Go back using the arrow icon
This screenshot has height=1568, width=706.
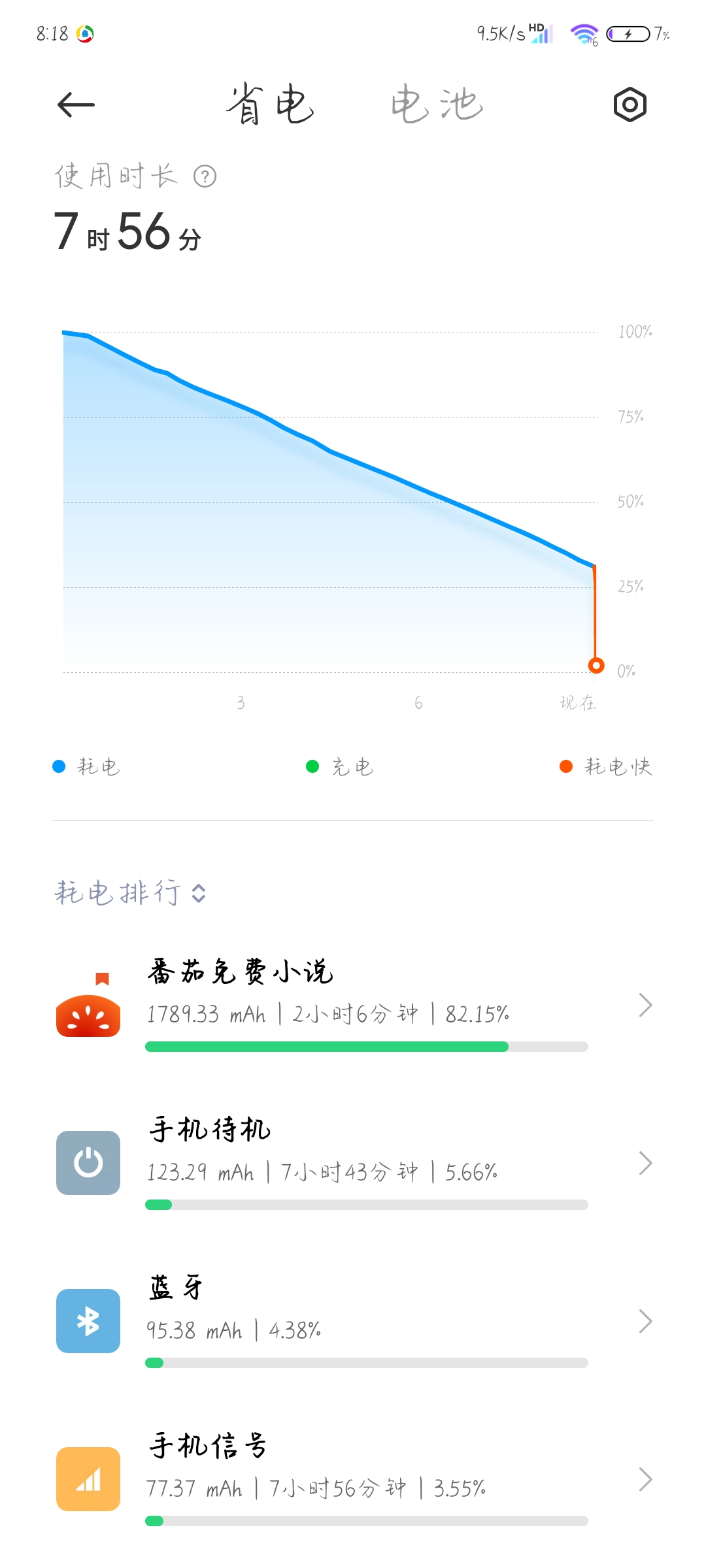click(76, 105)
